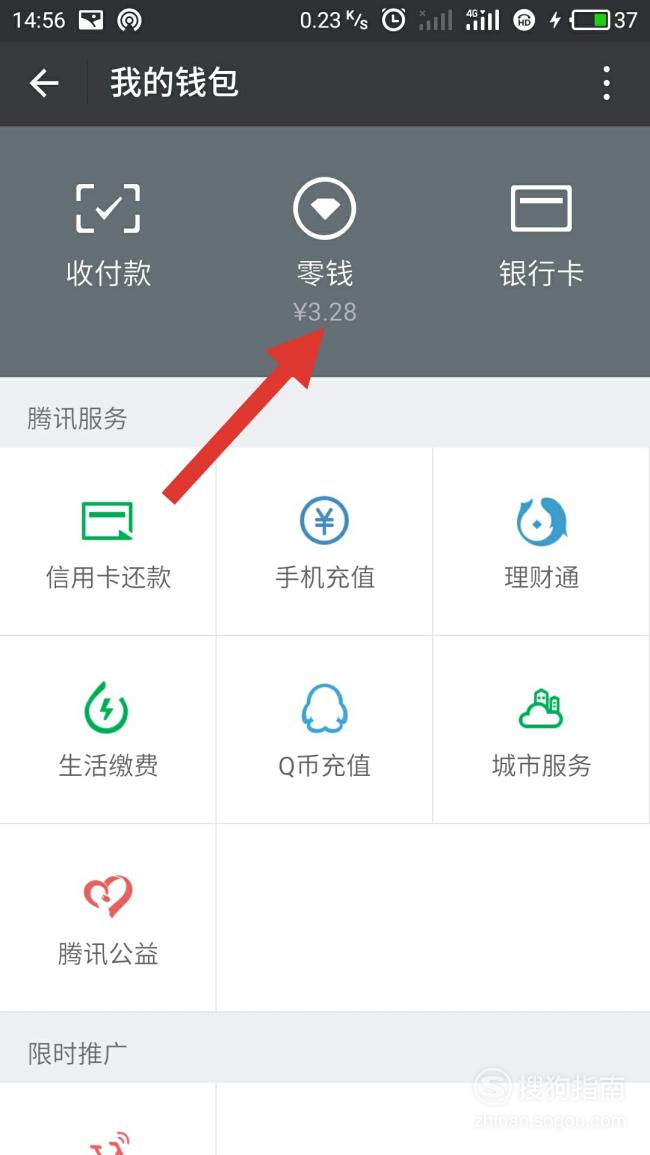The image size is (650, 1155).
Task: Open Q币充值 recharge
Action: [324, 730]
